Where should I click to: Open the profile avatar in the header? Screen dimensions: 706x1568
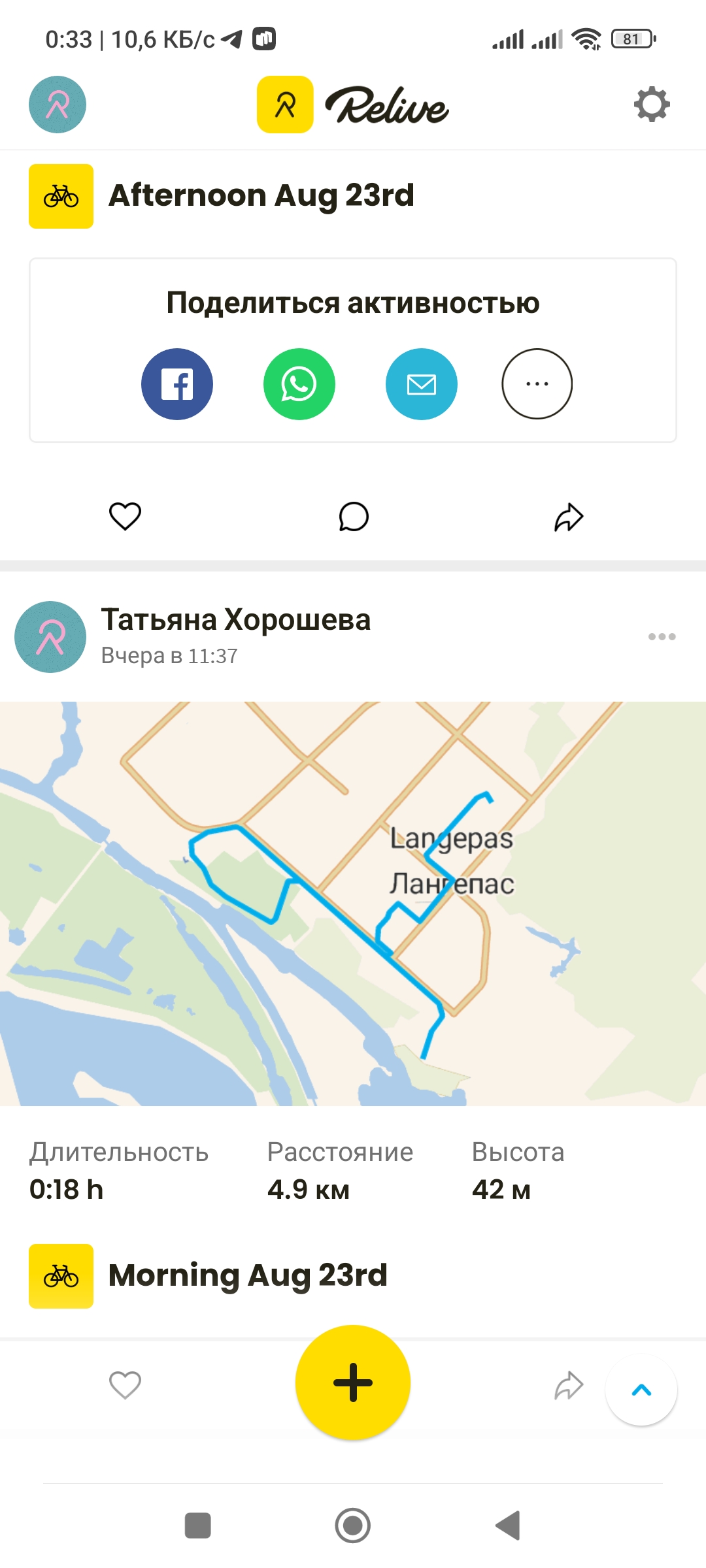pyautogui.click(x=58, y=105)
